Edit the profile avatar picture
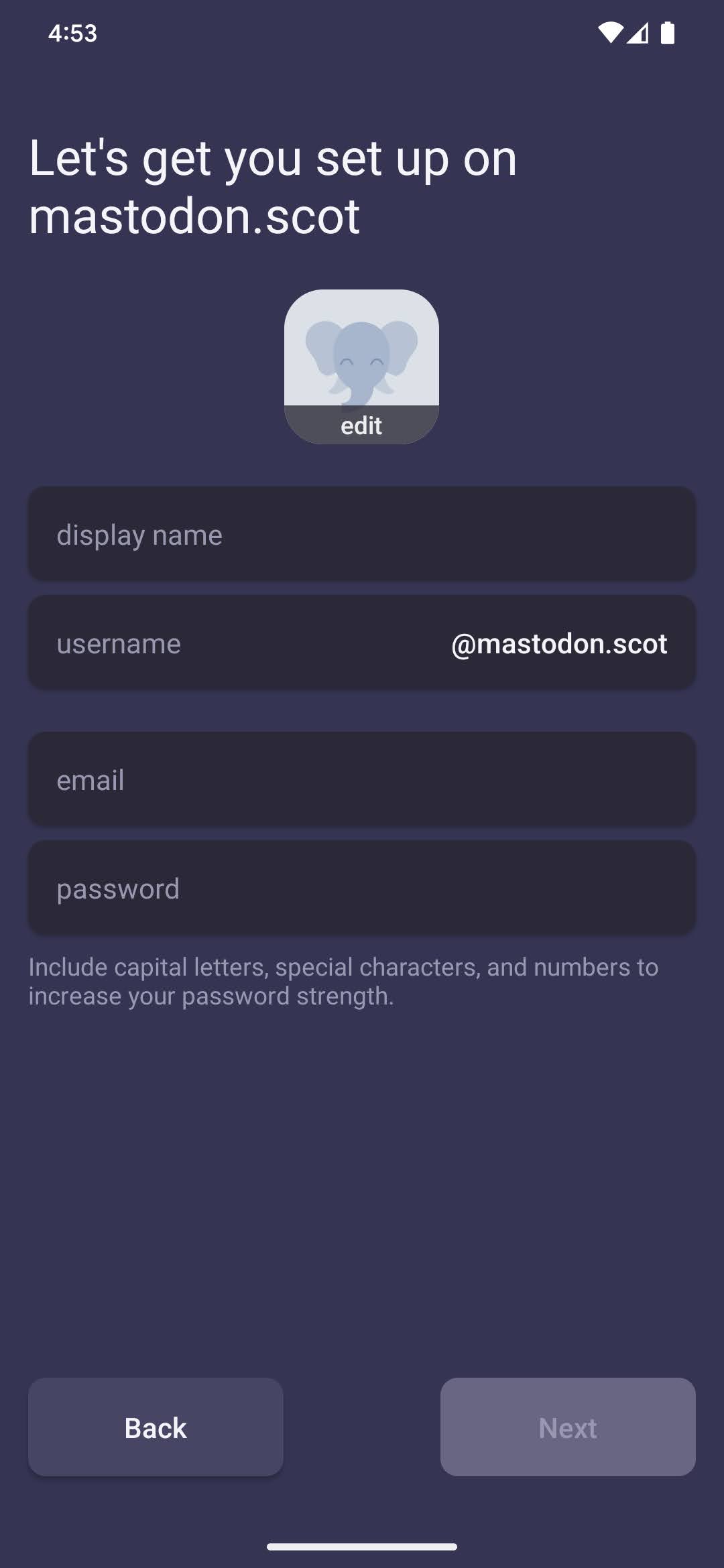The width and height of the screenshot is (724, 1568). click(x=361, y=367)
